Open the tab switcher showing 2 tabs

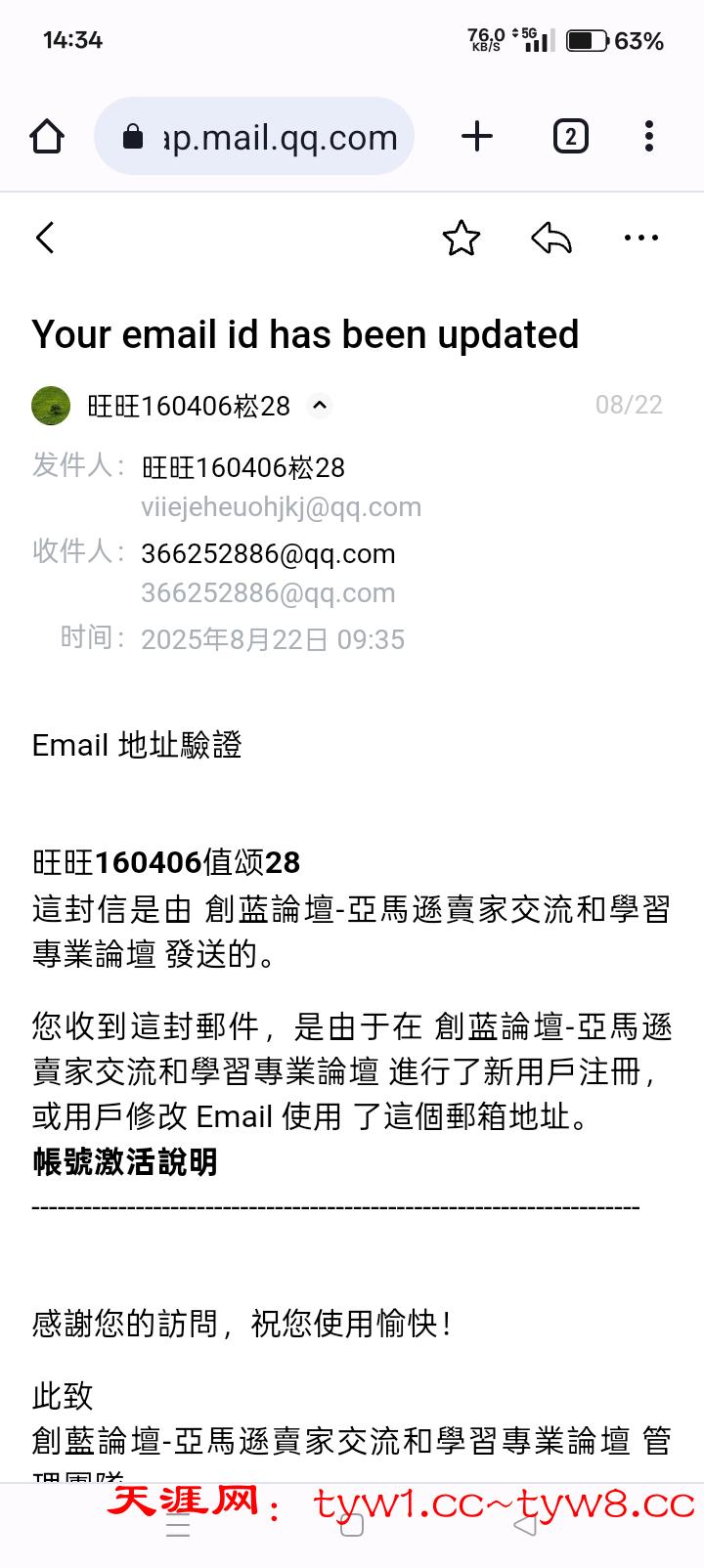point(570,136)
